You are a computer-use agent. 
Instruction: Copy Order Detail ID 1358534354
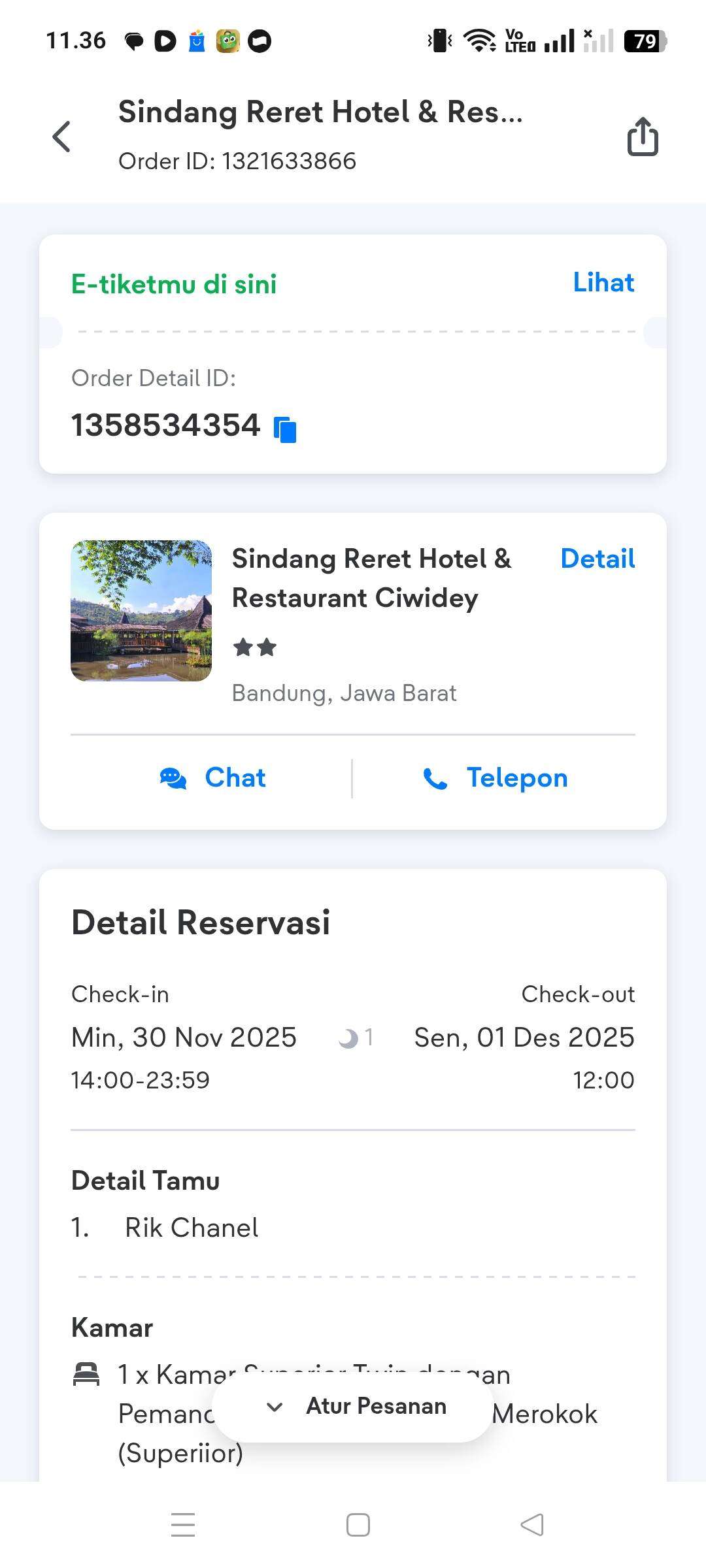pos(286,428)
